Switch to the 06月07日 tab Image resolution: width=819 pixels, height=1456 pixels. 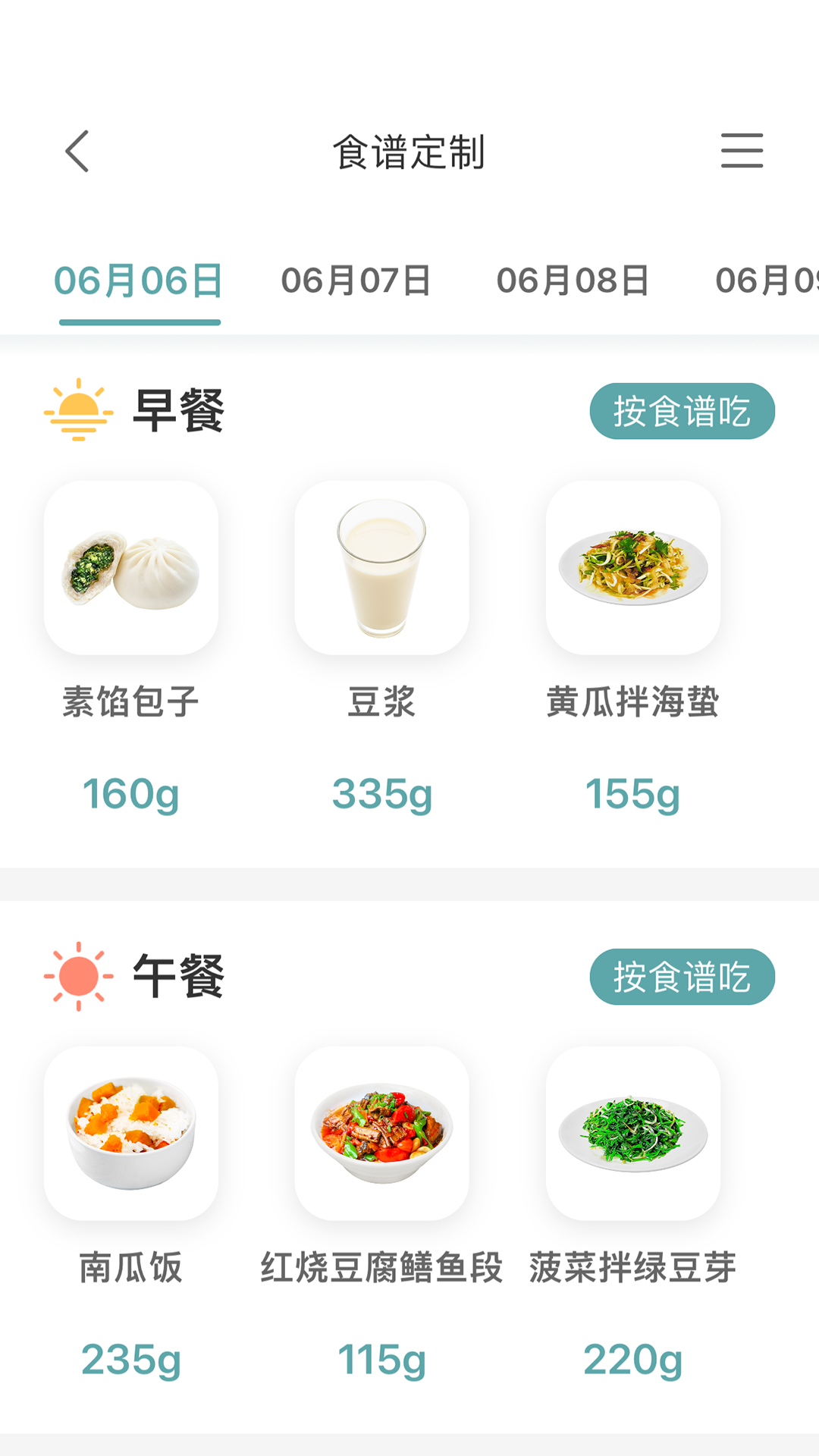356,281
